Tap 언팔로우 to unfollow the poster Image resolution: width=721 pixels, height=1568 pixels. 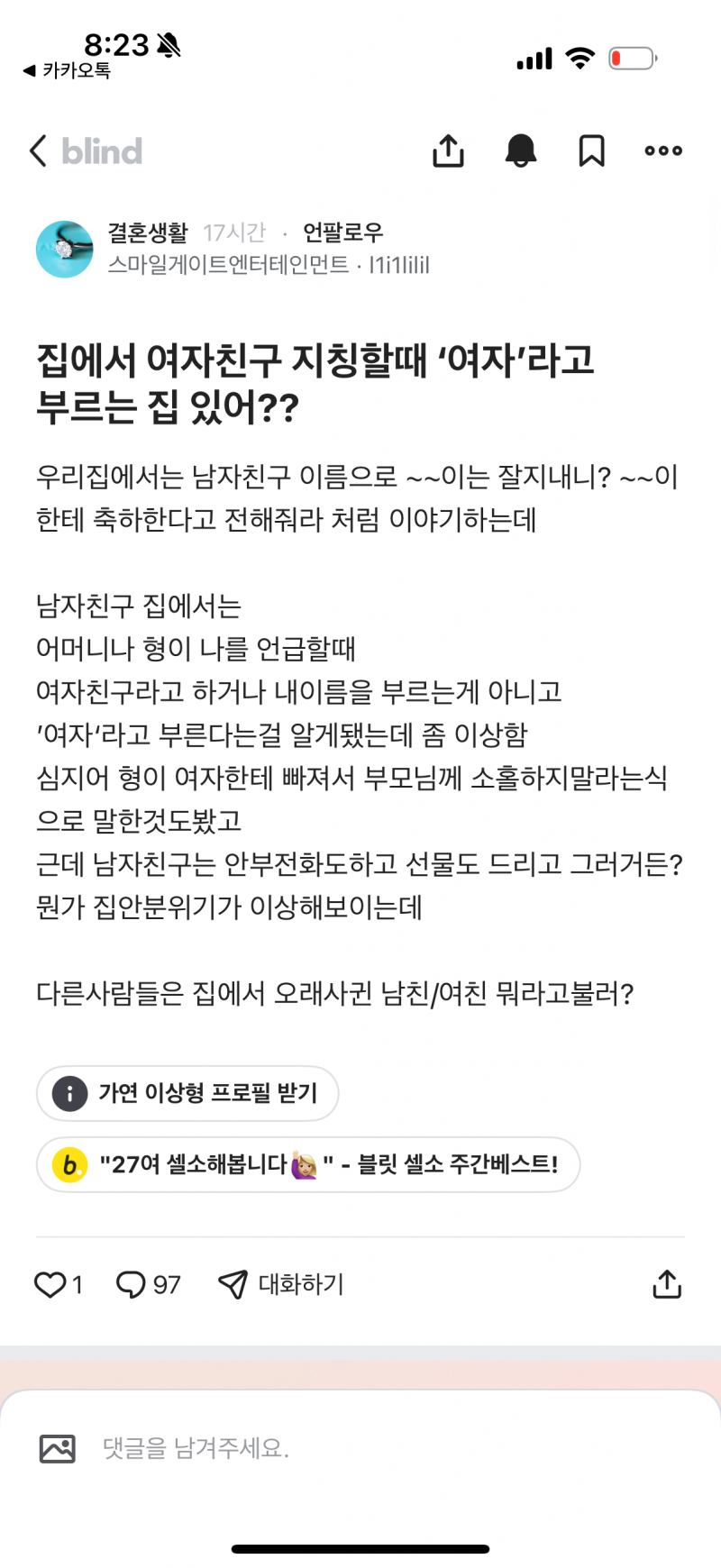click(341, 232)
